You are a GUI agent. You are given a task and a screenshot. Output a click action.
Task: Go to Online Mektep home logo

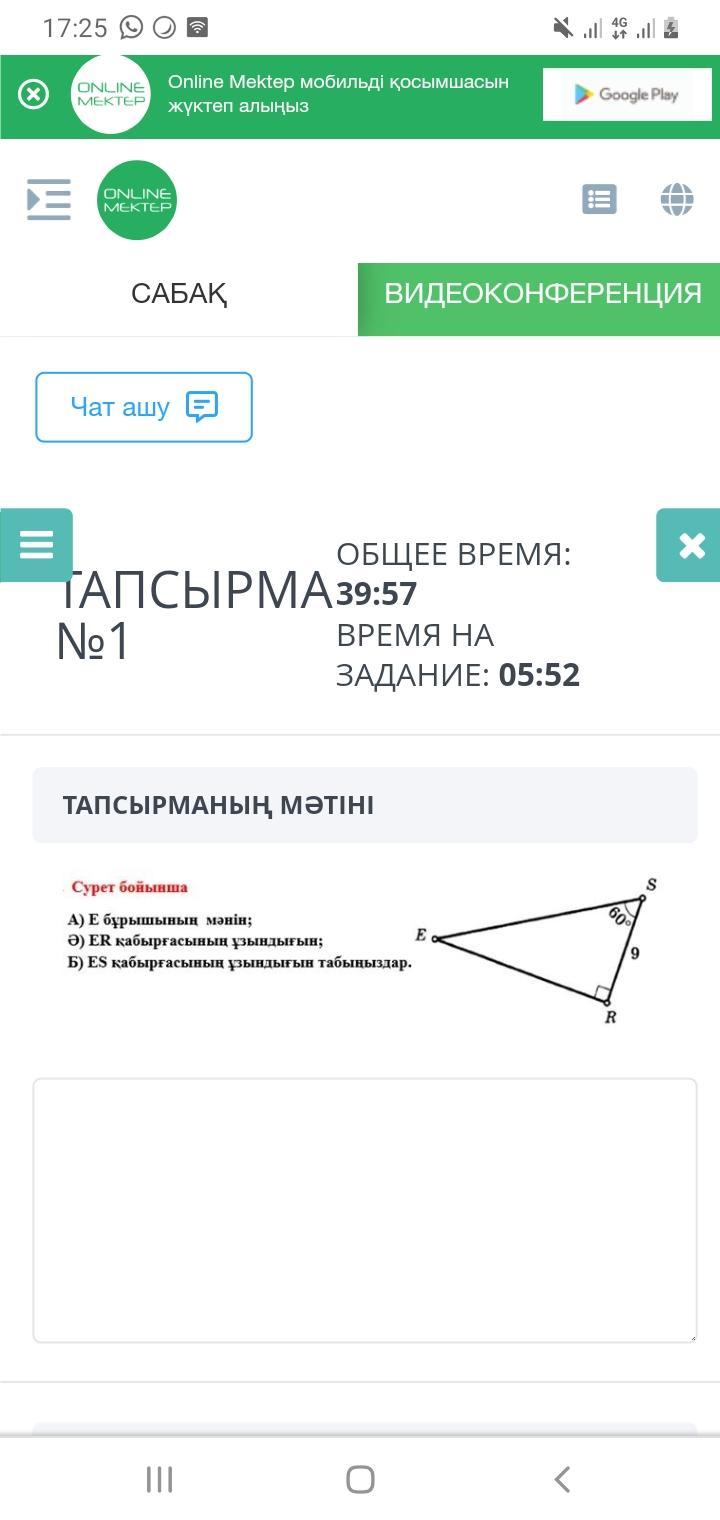tap(137, 200)
